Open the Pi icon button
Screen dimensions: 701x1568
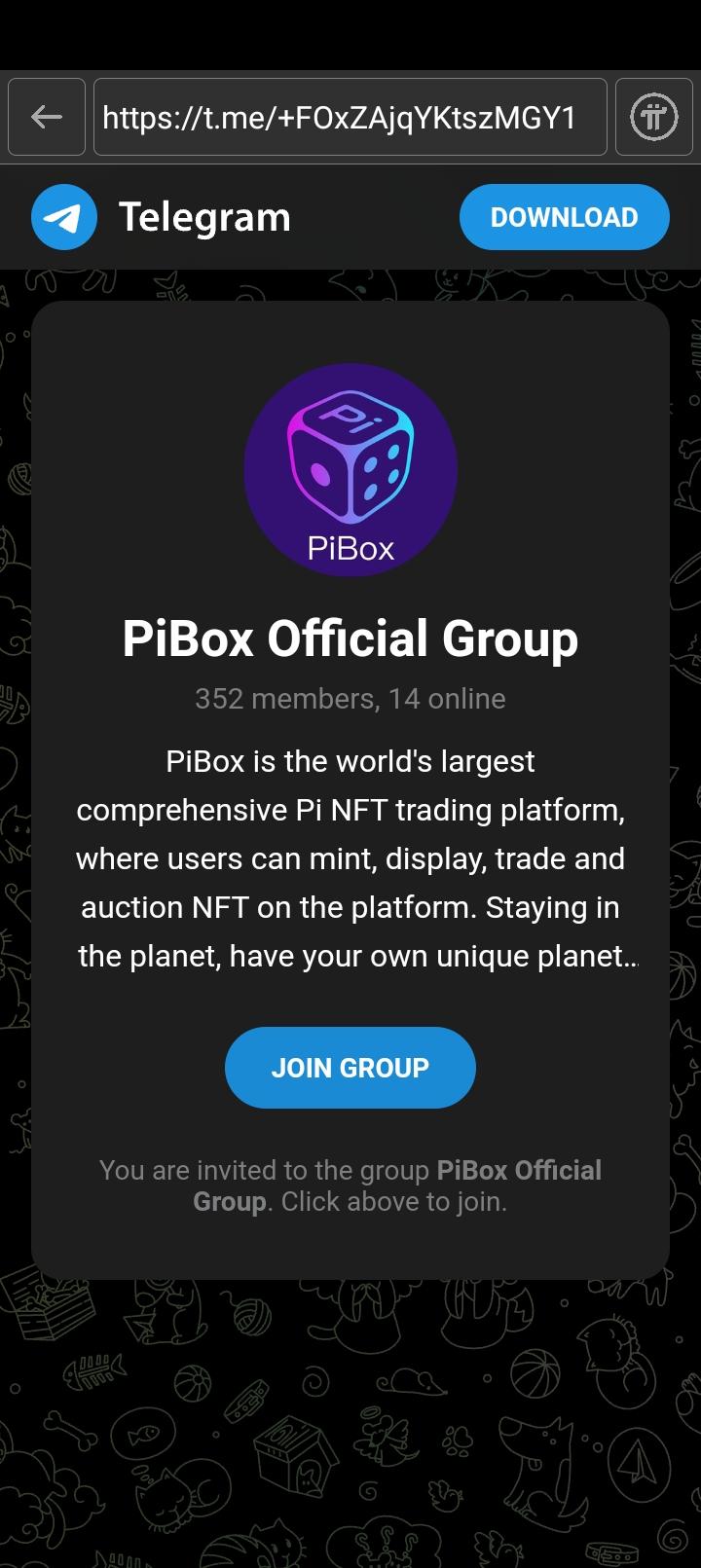(x=654, y=118)
